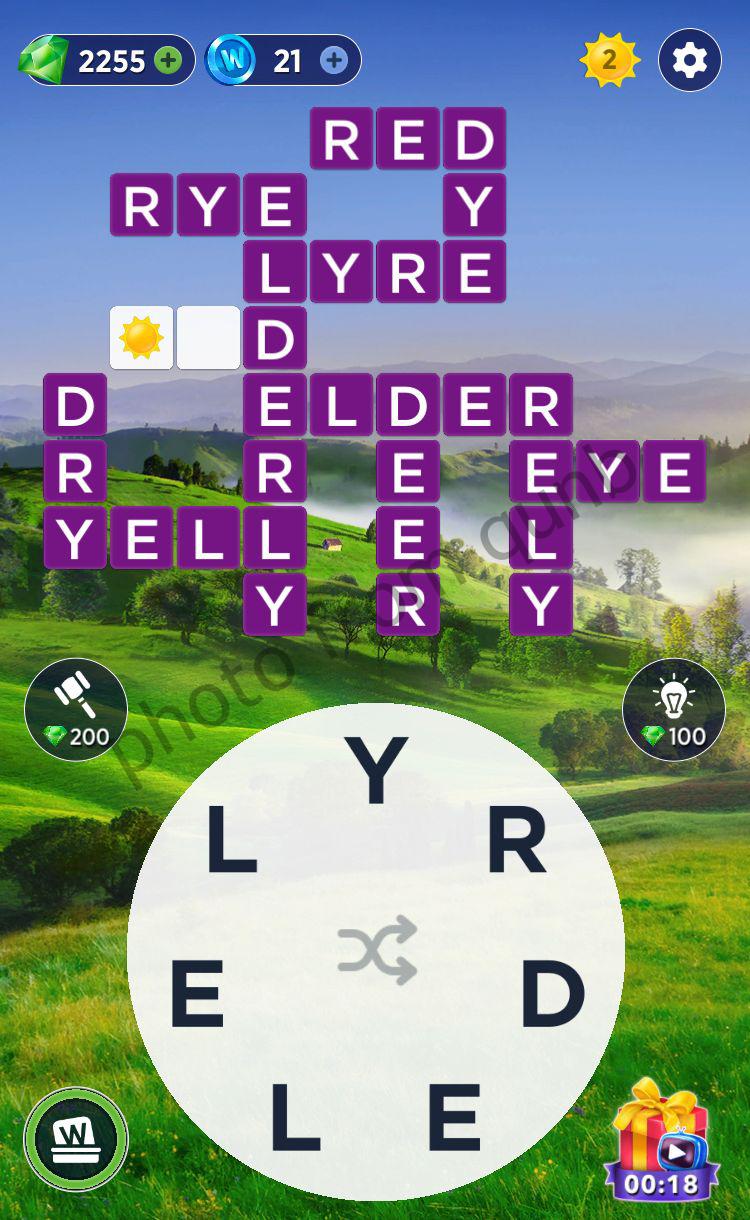Screen dimensions: 750x1220
Task: Get a lightbulb hint for 100 gems
Action: [673, 709]
